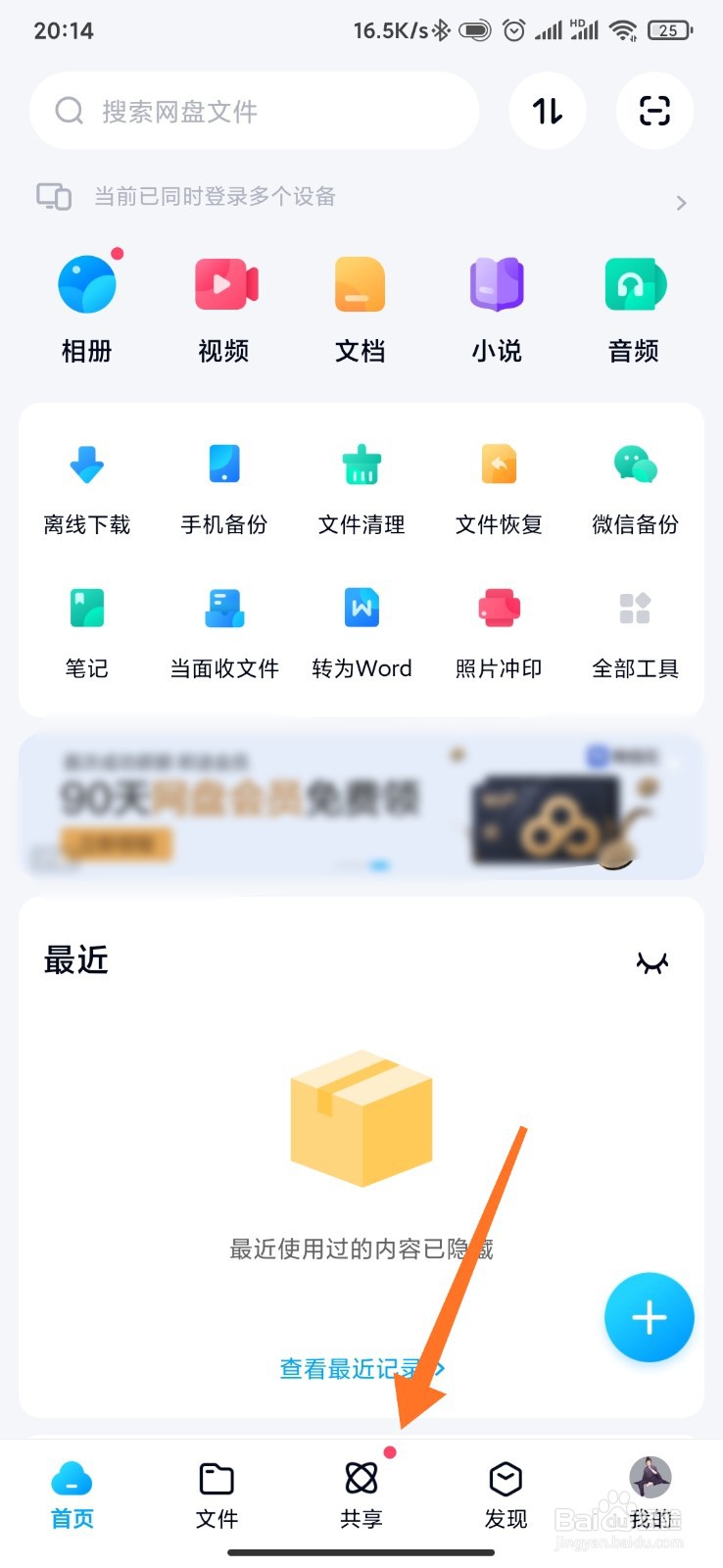Open 手机备份 phone backup

click(x=223, y=485)
